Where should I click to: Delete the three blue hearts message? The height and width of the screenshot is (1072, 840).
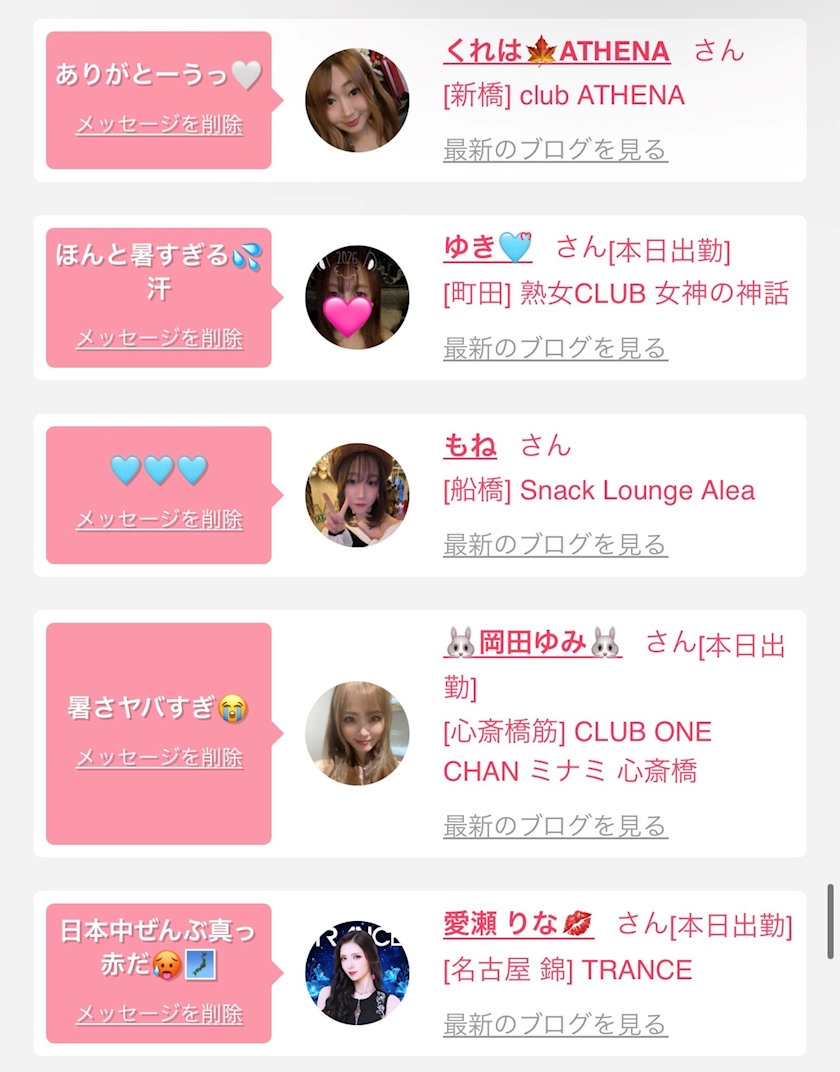[159, 520]
